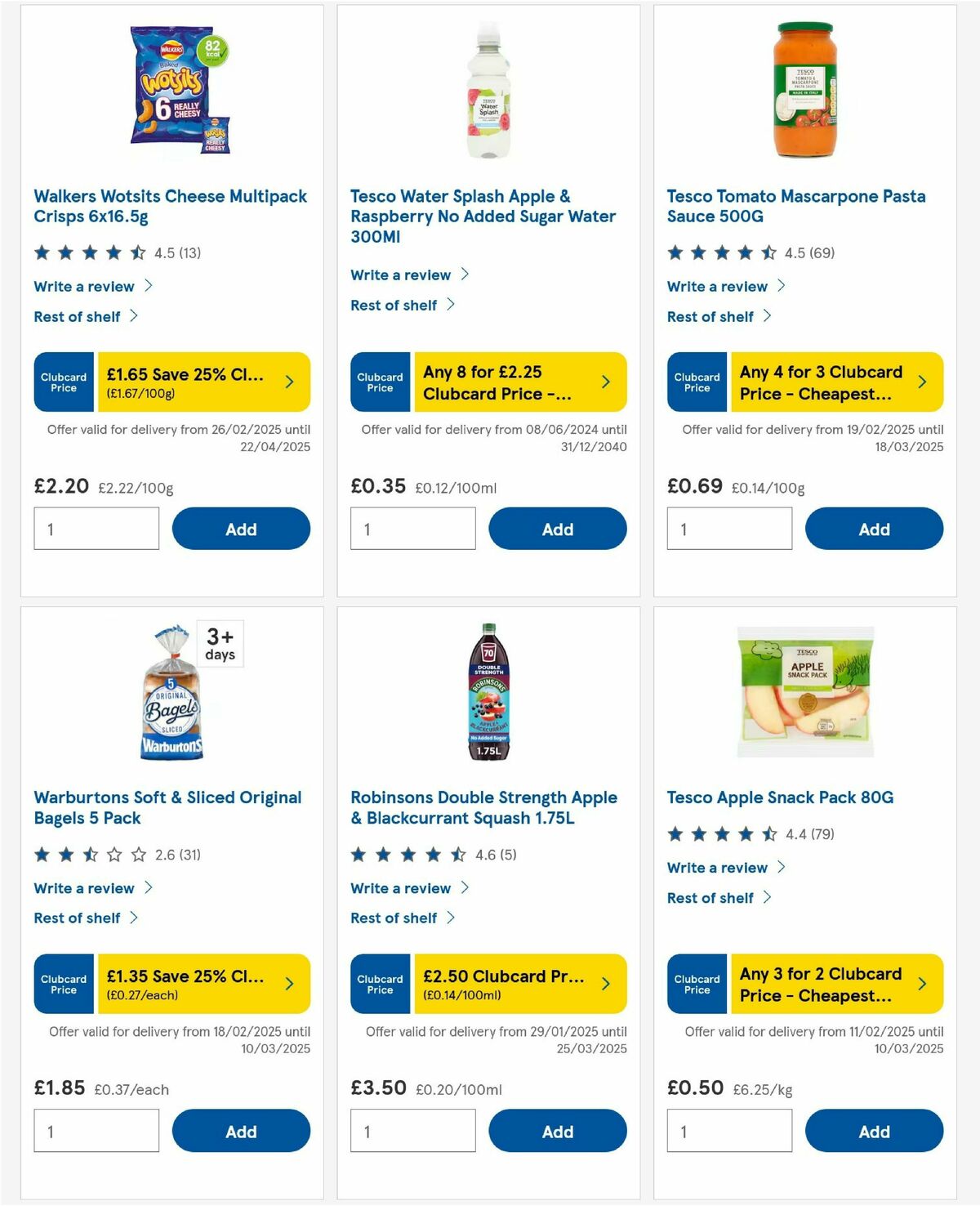Write a review for Tesco Water Splash
This screenshot has height=1206, width=980.
400,275
